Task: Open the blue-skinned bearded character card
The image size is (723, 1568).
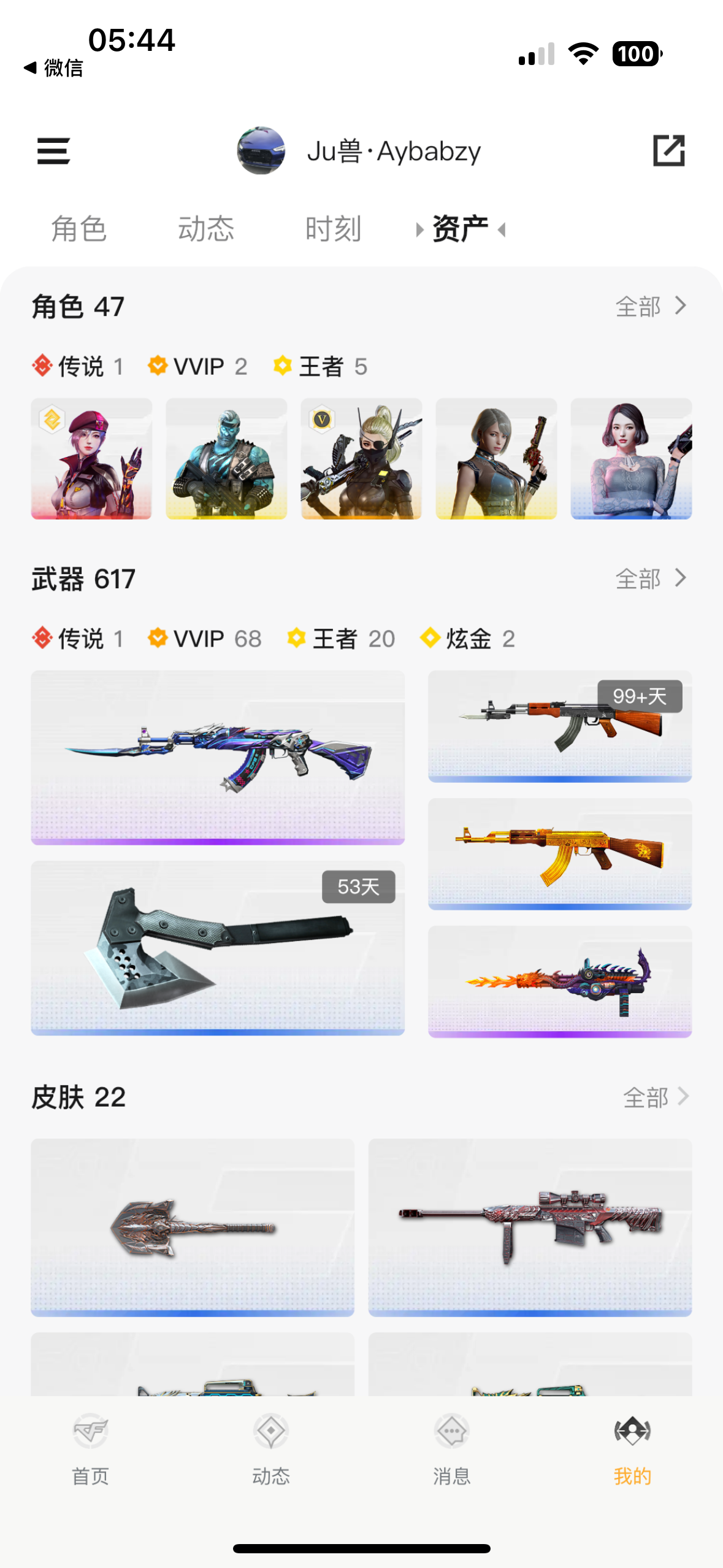Action: (x=226, y=459)
